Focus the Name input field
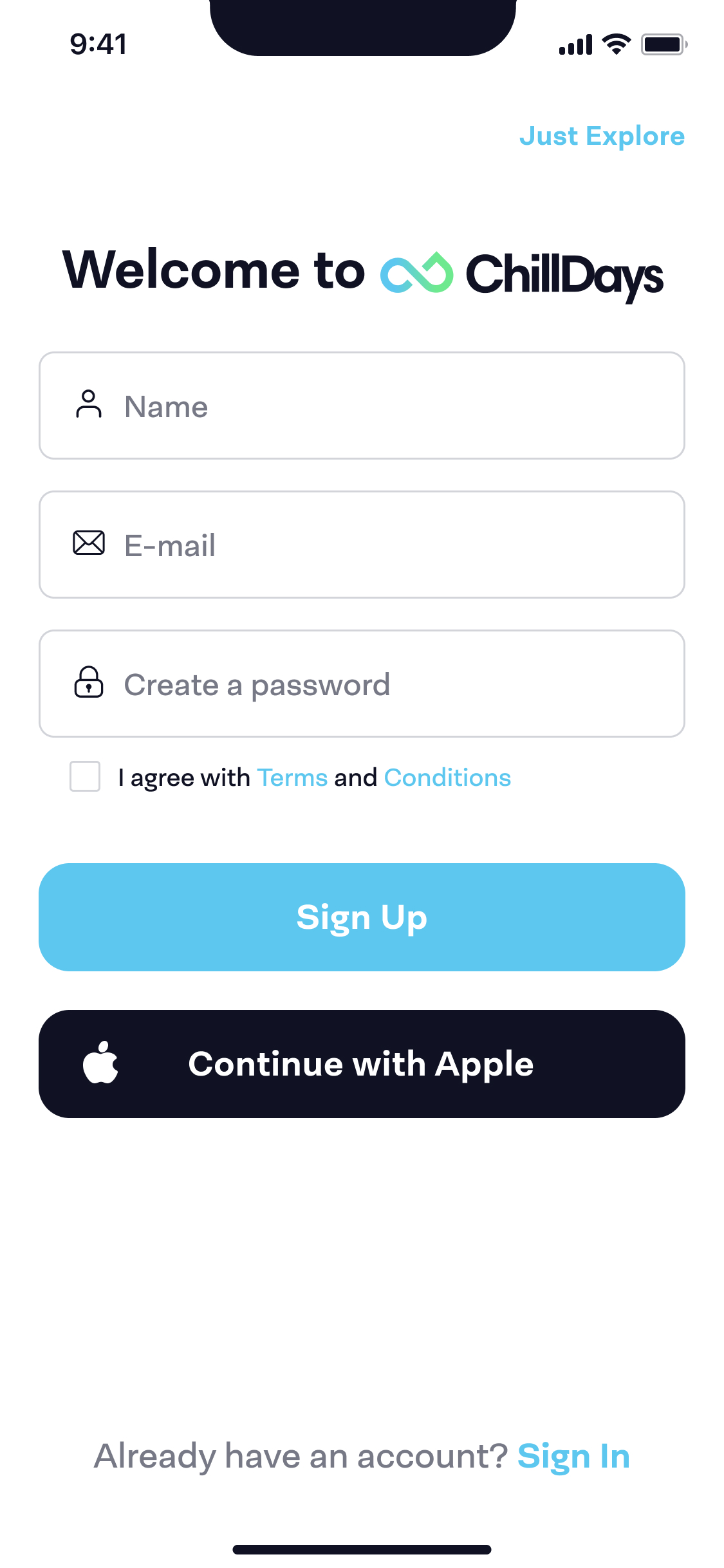 (362, 406)
